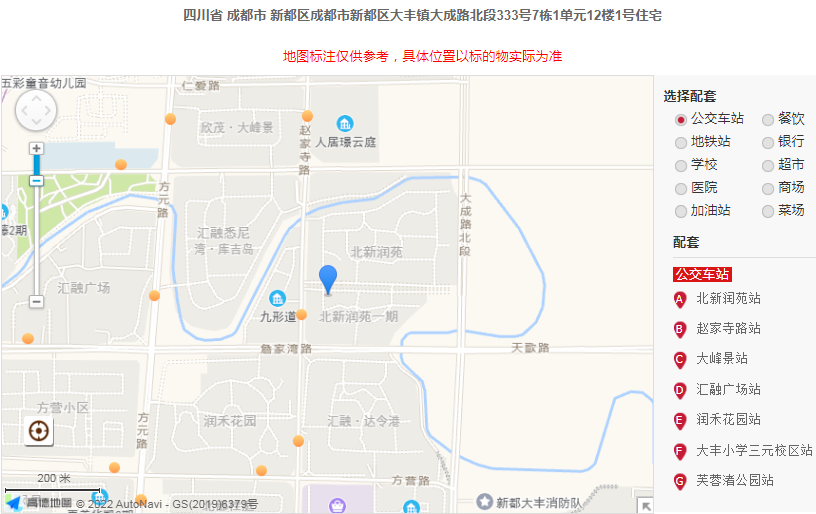Choose the 商场 radio option
This screenshot has width=816, height=514.
pos(768,188)
